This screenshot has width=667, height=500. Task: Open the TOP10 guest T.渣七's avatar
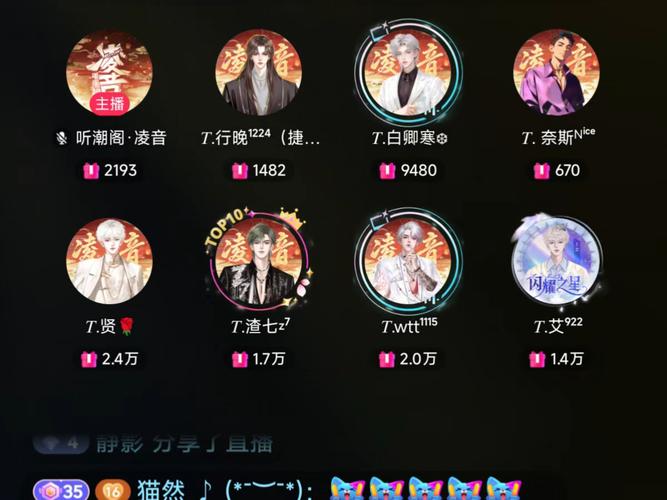pyautogui.click(x=258, y=261)
